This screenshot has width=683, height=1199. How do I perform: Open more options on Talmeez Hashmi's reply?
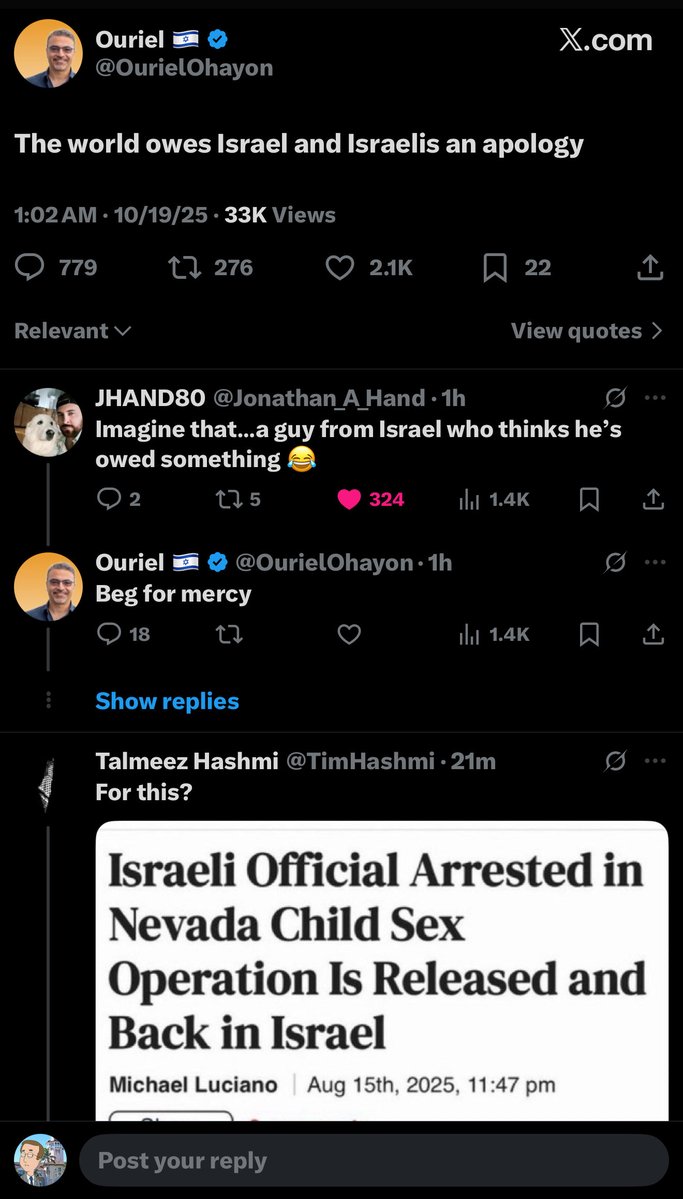click(655, 761)
